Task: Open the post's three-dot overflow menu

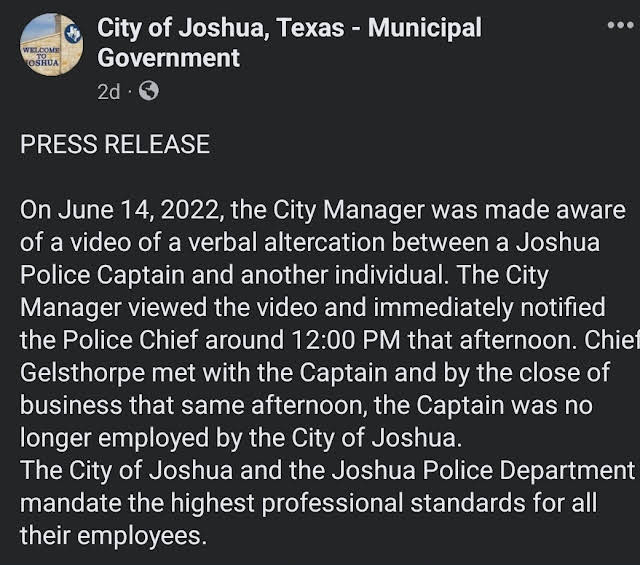Action: 620,24
